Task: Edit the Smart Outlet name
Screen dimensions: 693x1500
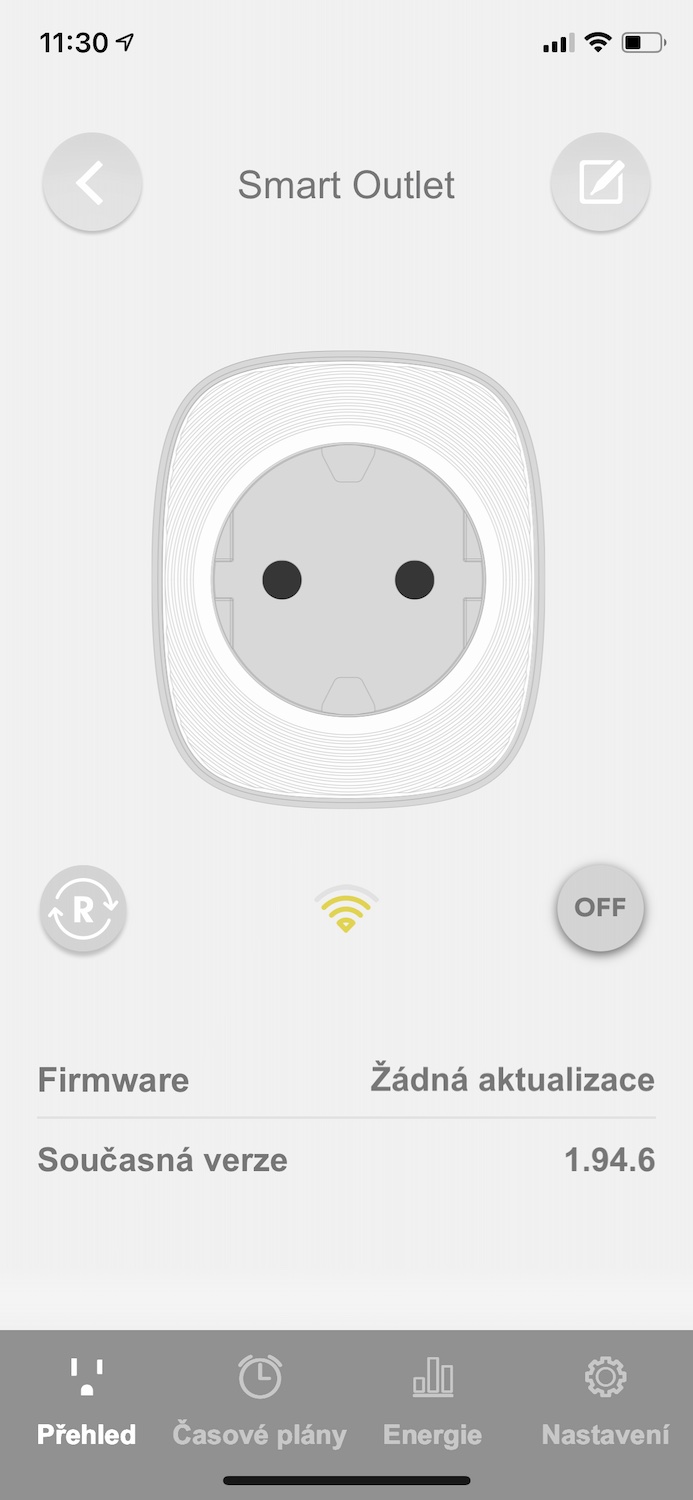Action: (x=601, y=184)
